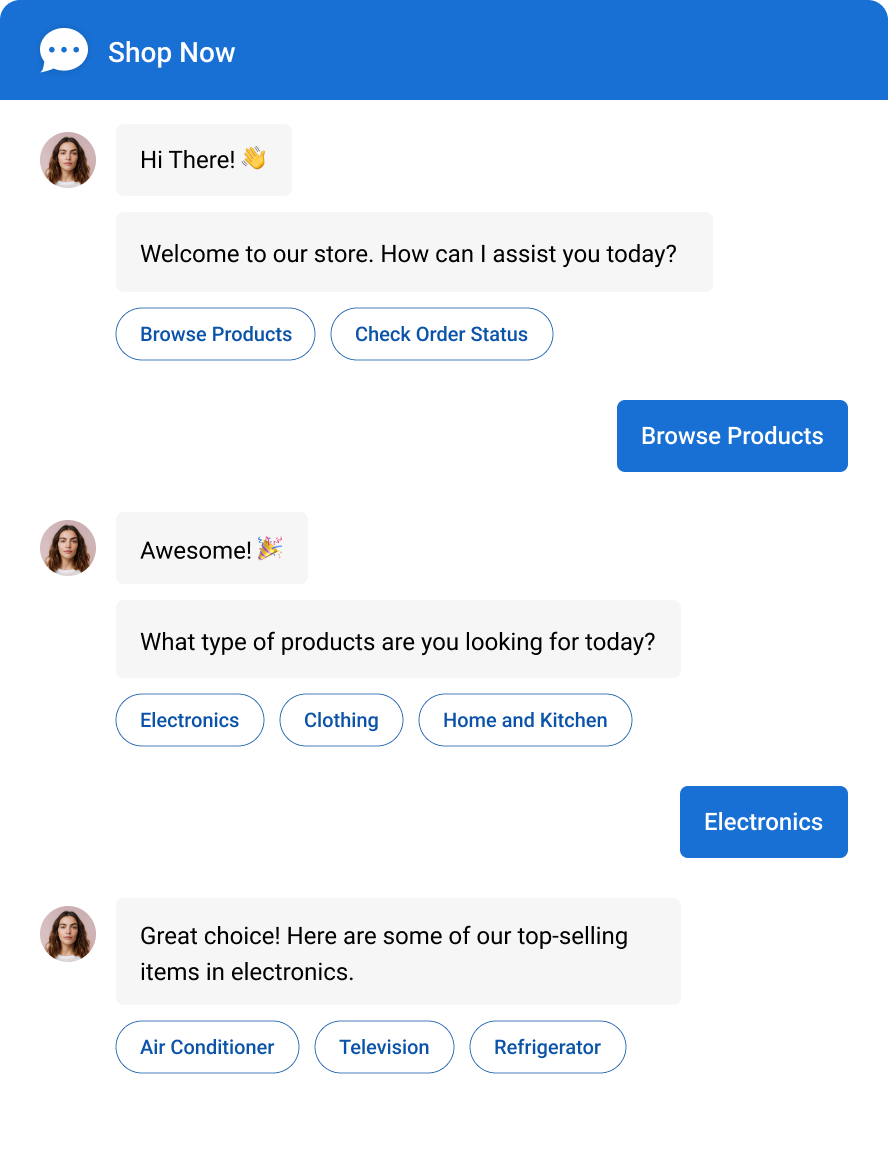Click the waving hand emoji in the greeting

click(251, 158)
